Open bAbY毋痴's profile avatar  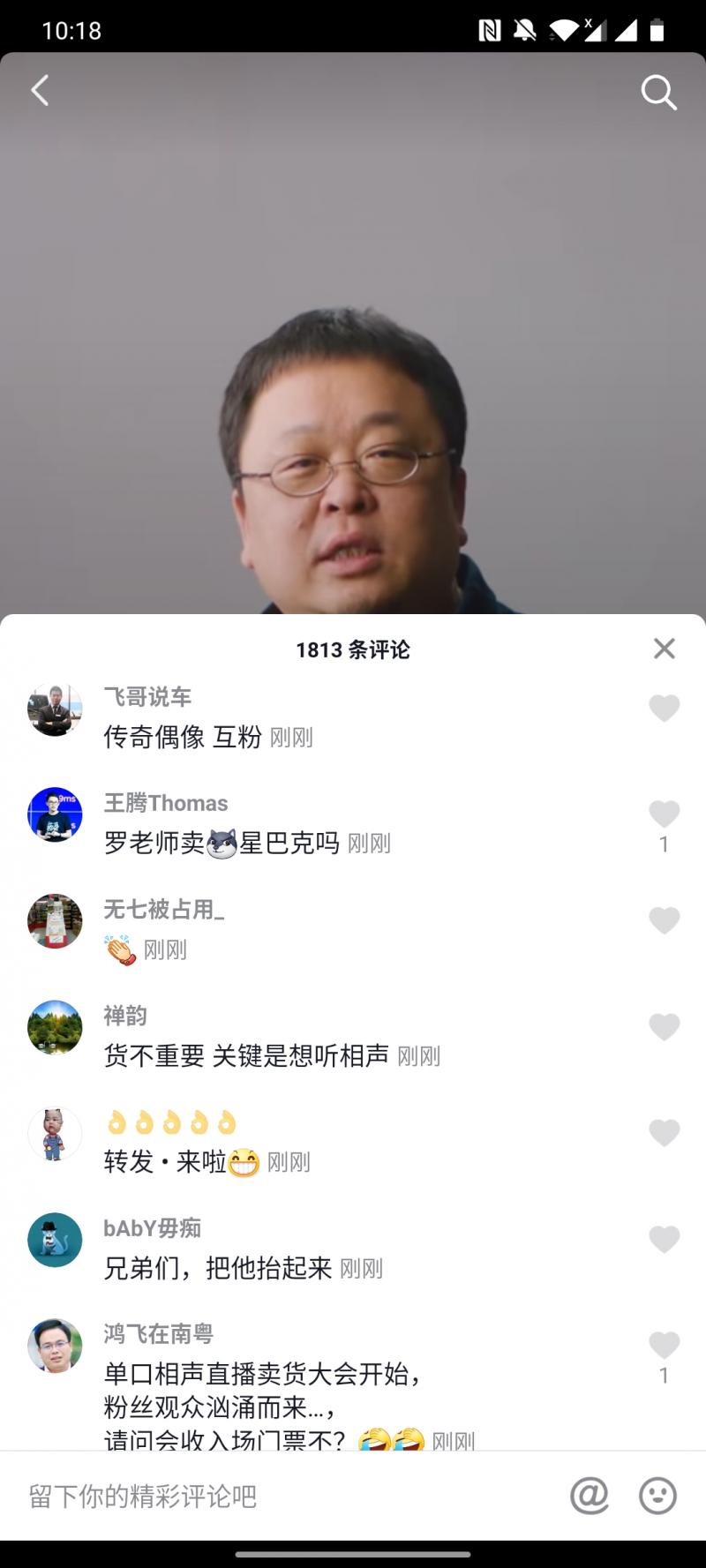coord(55,1240)
